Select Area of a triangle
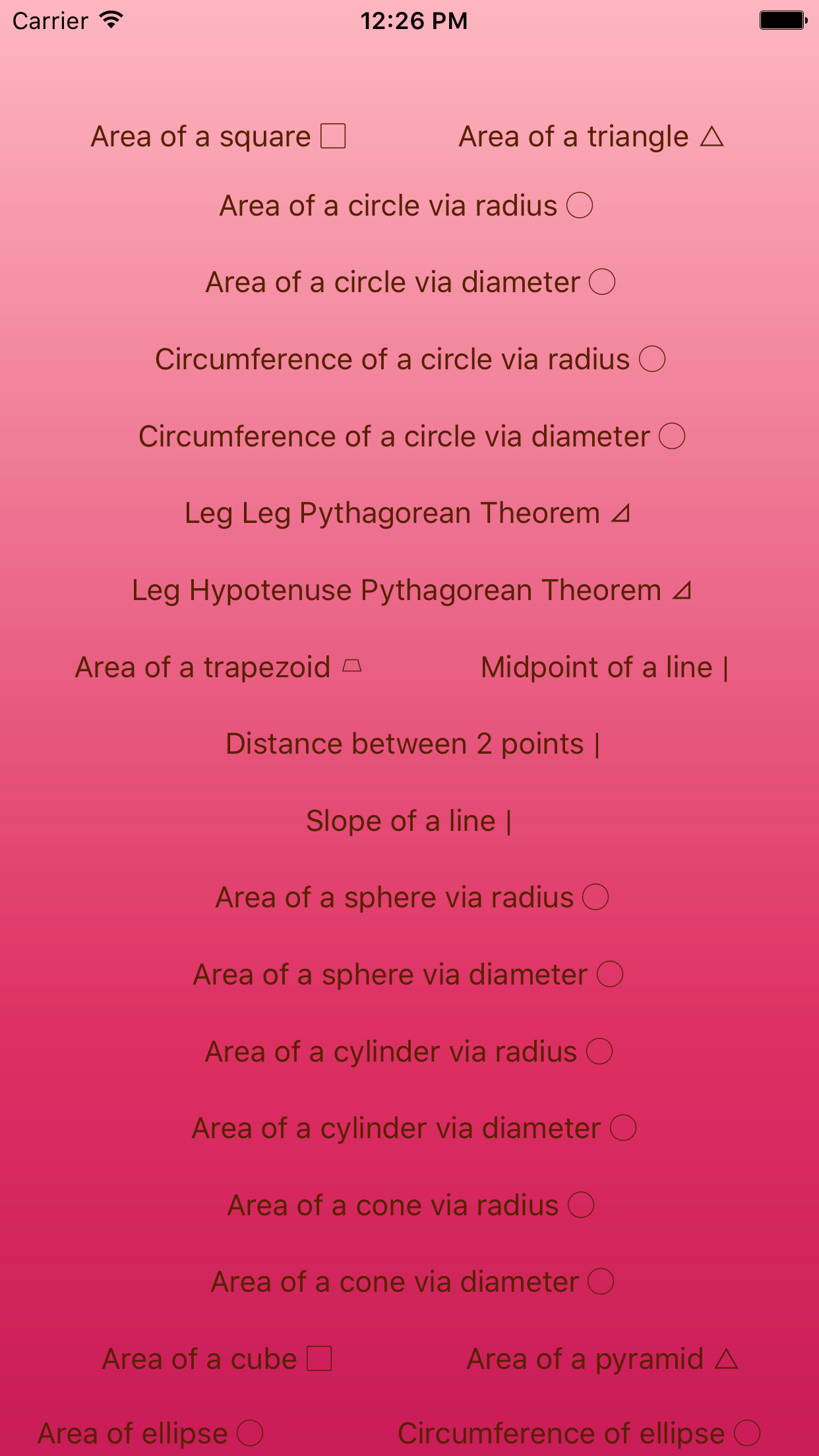This screenshot has width=819, height=1456. tap(591, 137)
